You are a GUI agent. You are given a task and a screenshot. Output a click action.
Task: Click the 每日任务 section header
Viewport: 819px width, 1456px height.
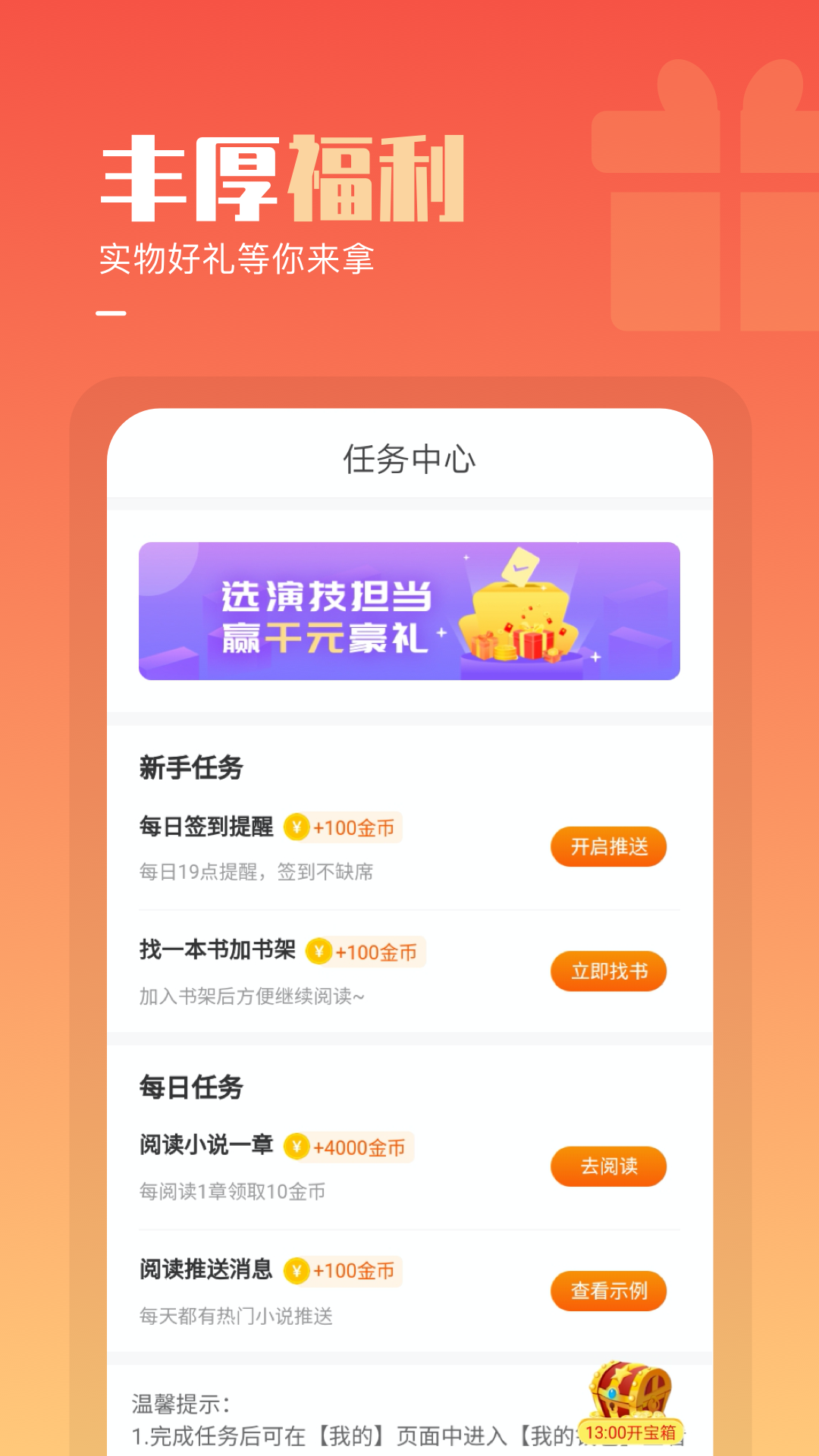188,1087
